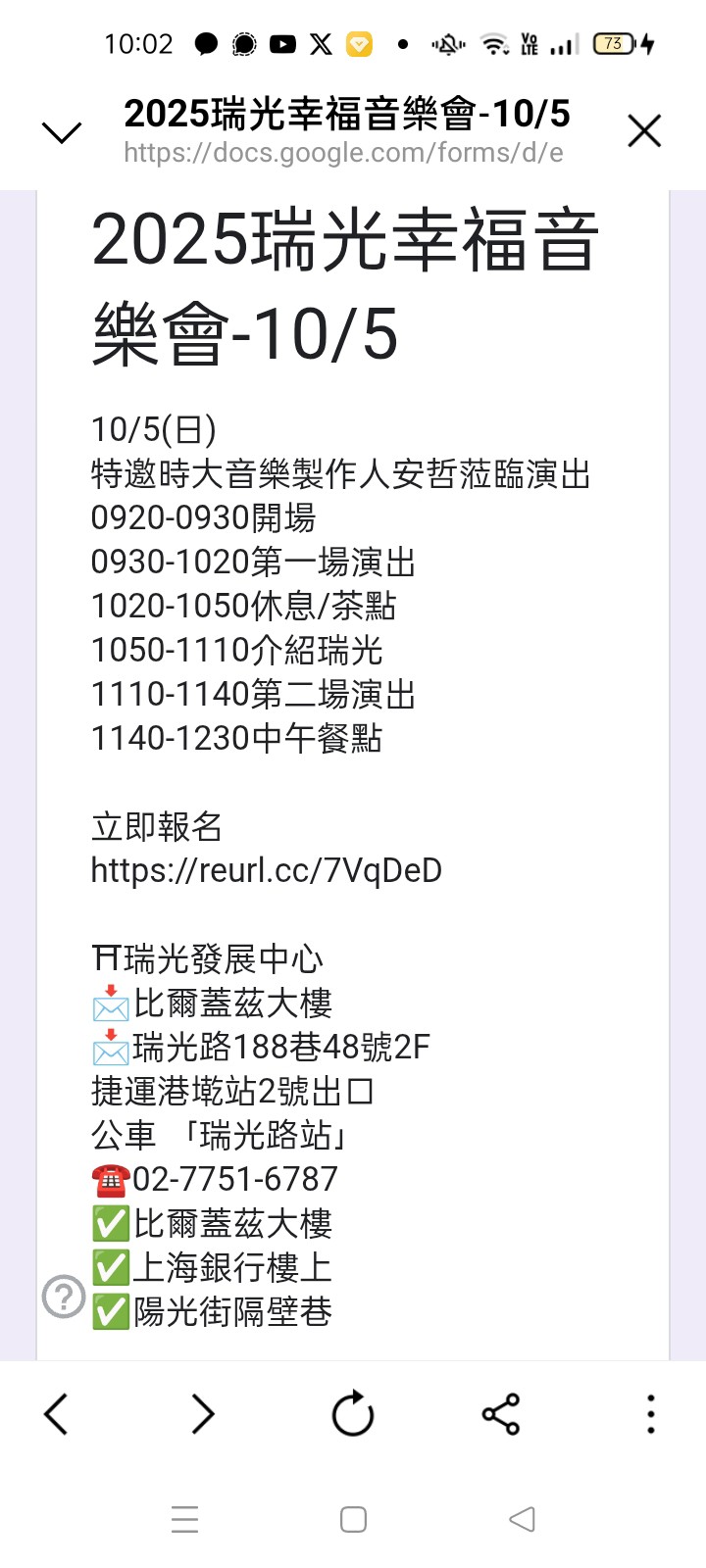Open the browser overflow menu
This screenshot has width=706, height=1568.
point(650,1414)
